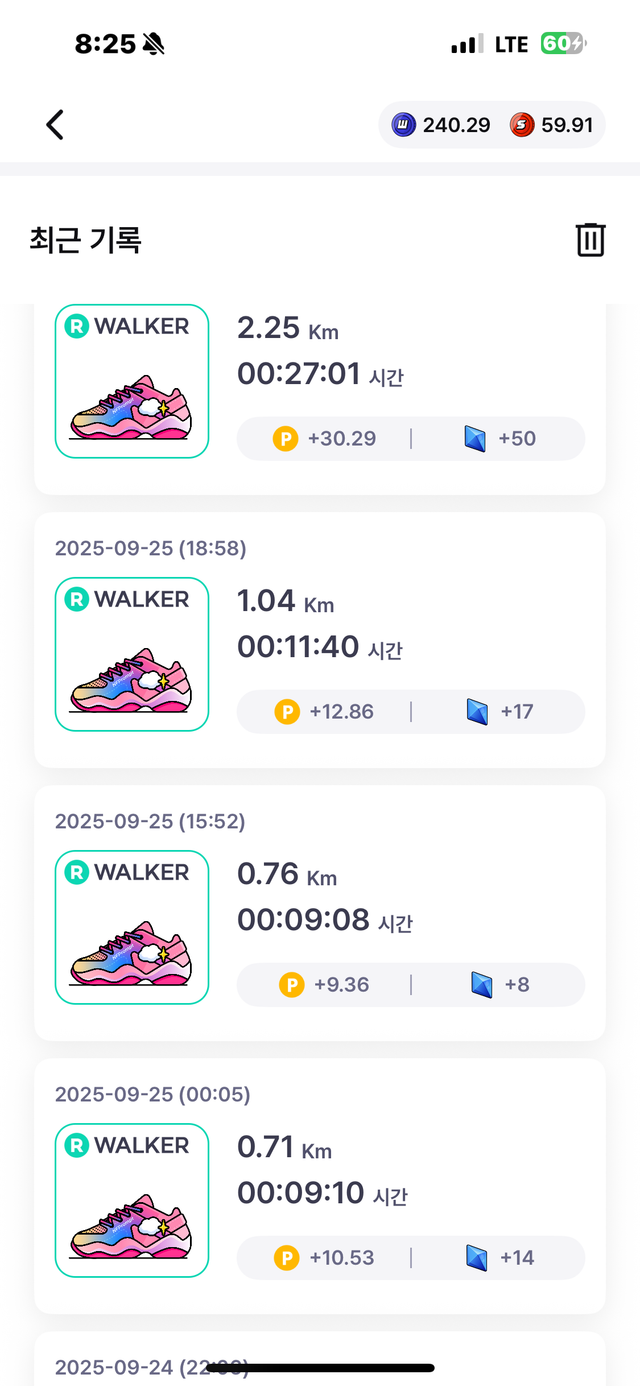The image size is (640, 1386).
Task: Open the 2025-09-25 (18:58) record
Action: (x=320, y=640)
